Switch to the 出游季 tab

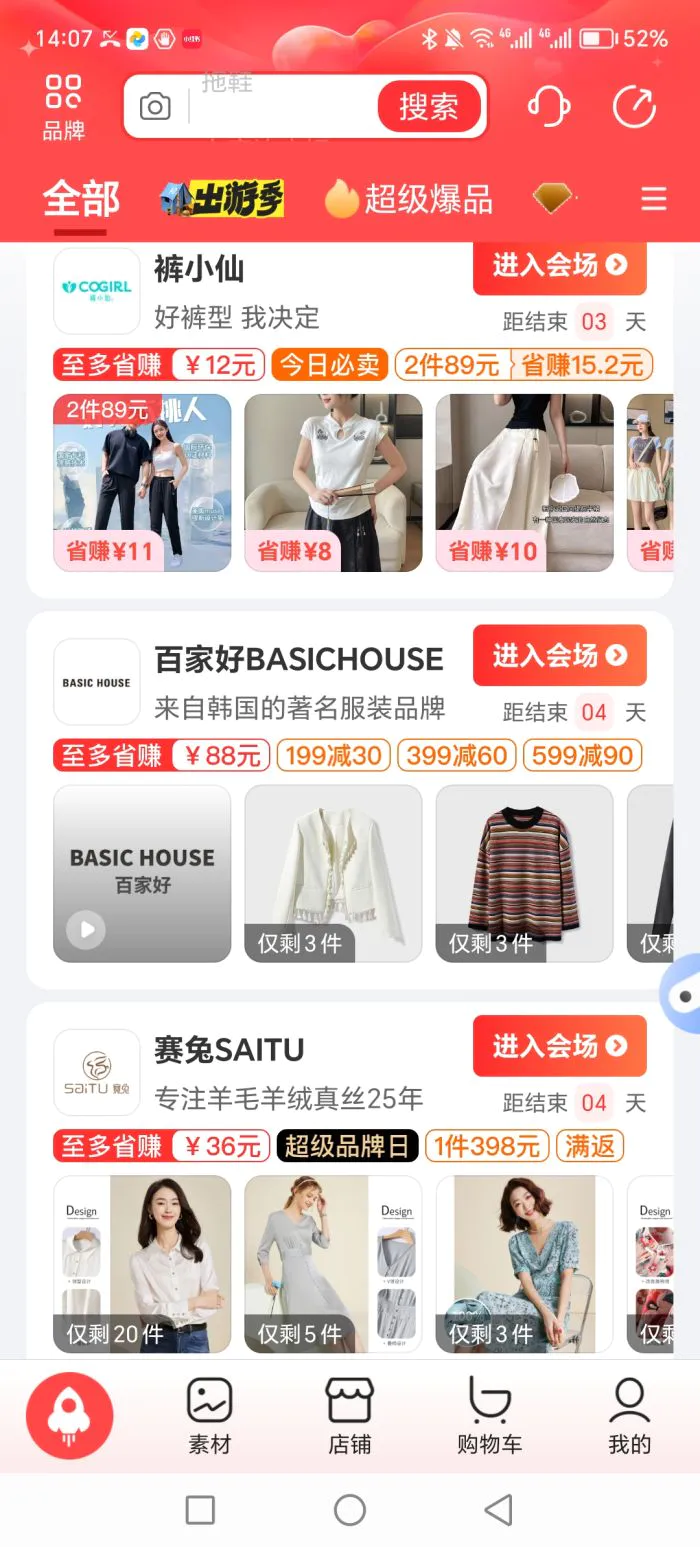[222, 199]
